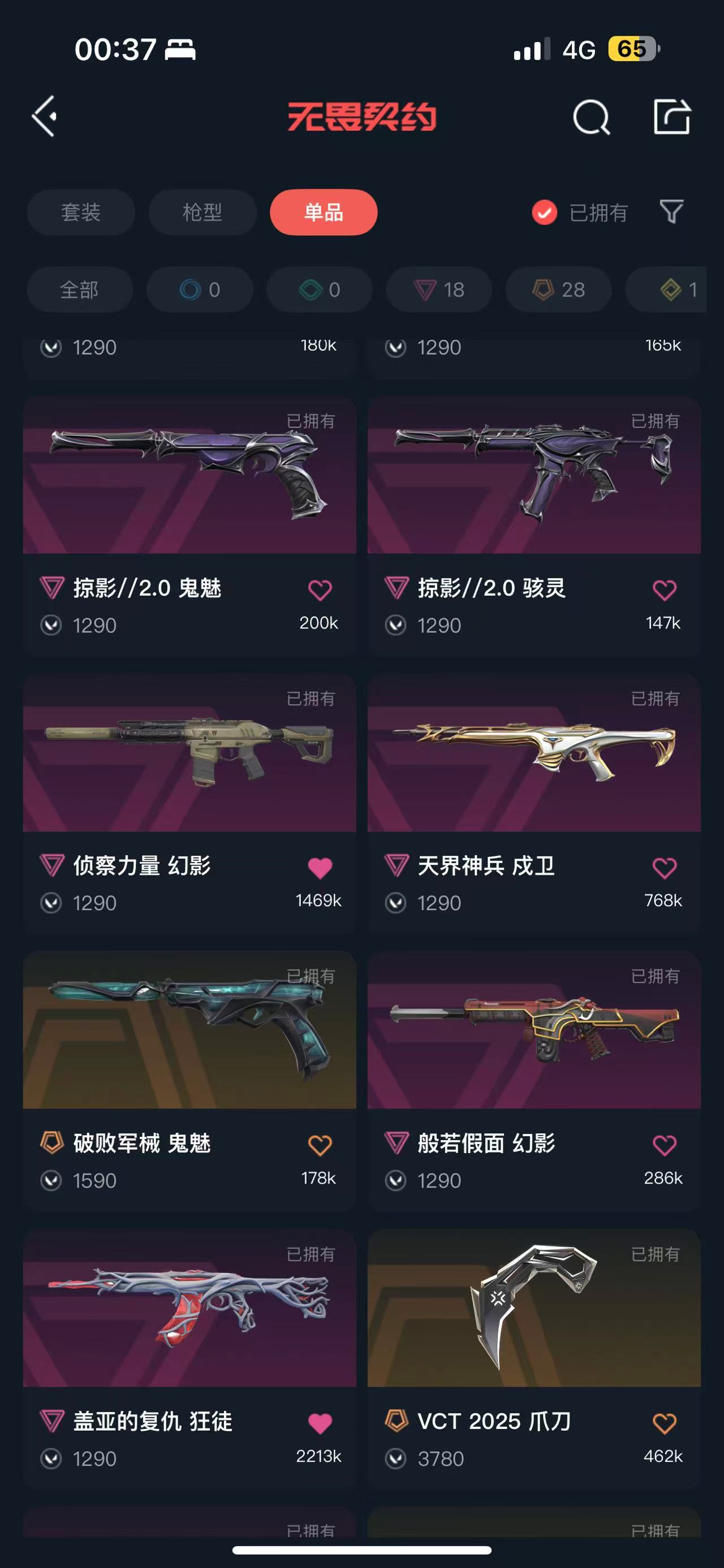Select the 全部 tier chip
Image resolution: width=724 pixels, height=1568 pixels.
[x=79, y=290]
